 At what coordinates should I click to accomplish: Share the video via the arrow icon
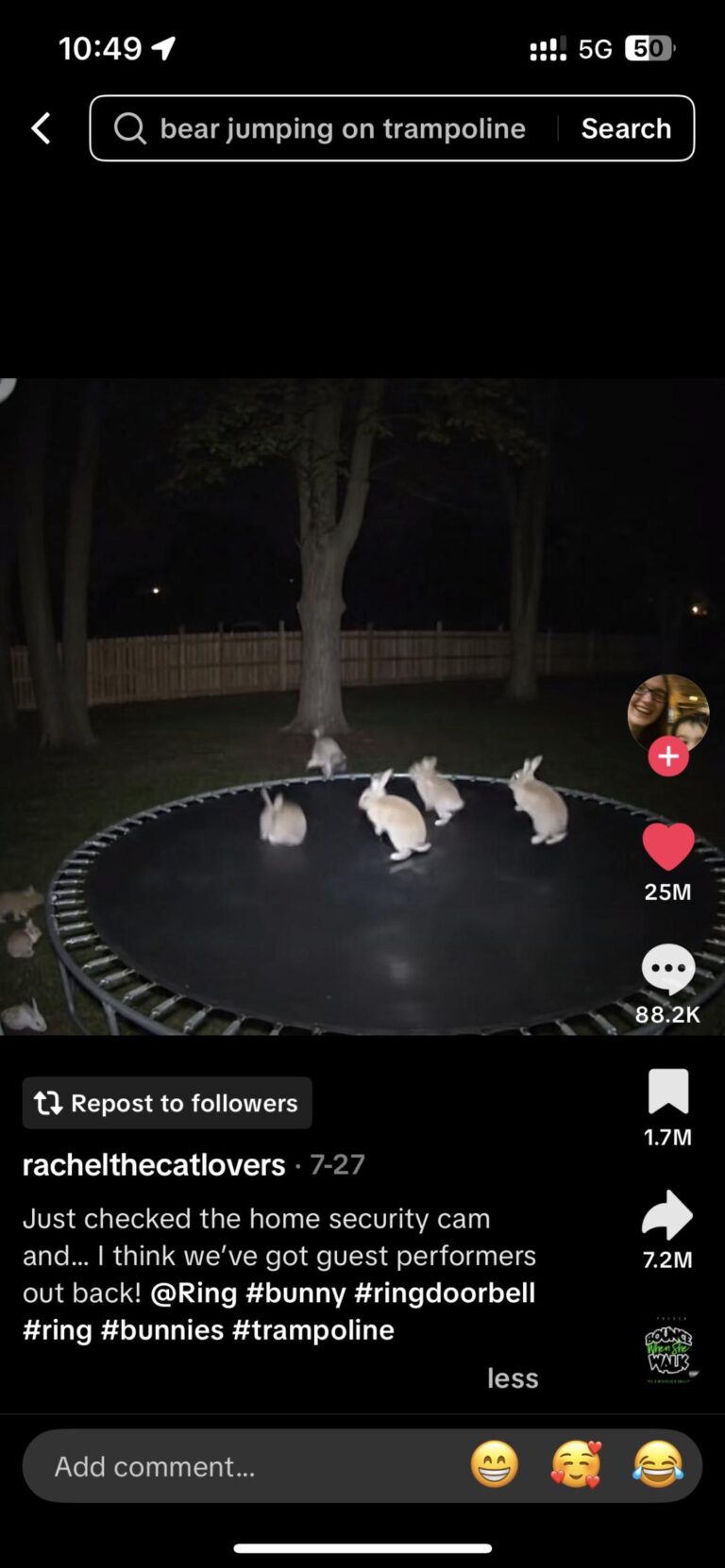point(667,1215)
